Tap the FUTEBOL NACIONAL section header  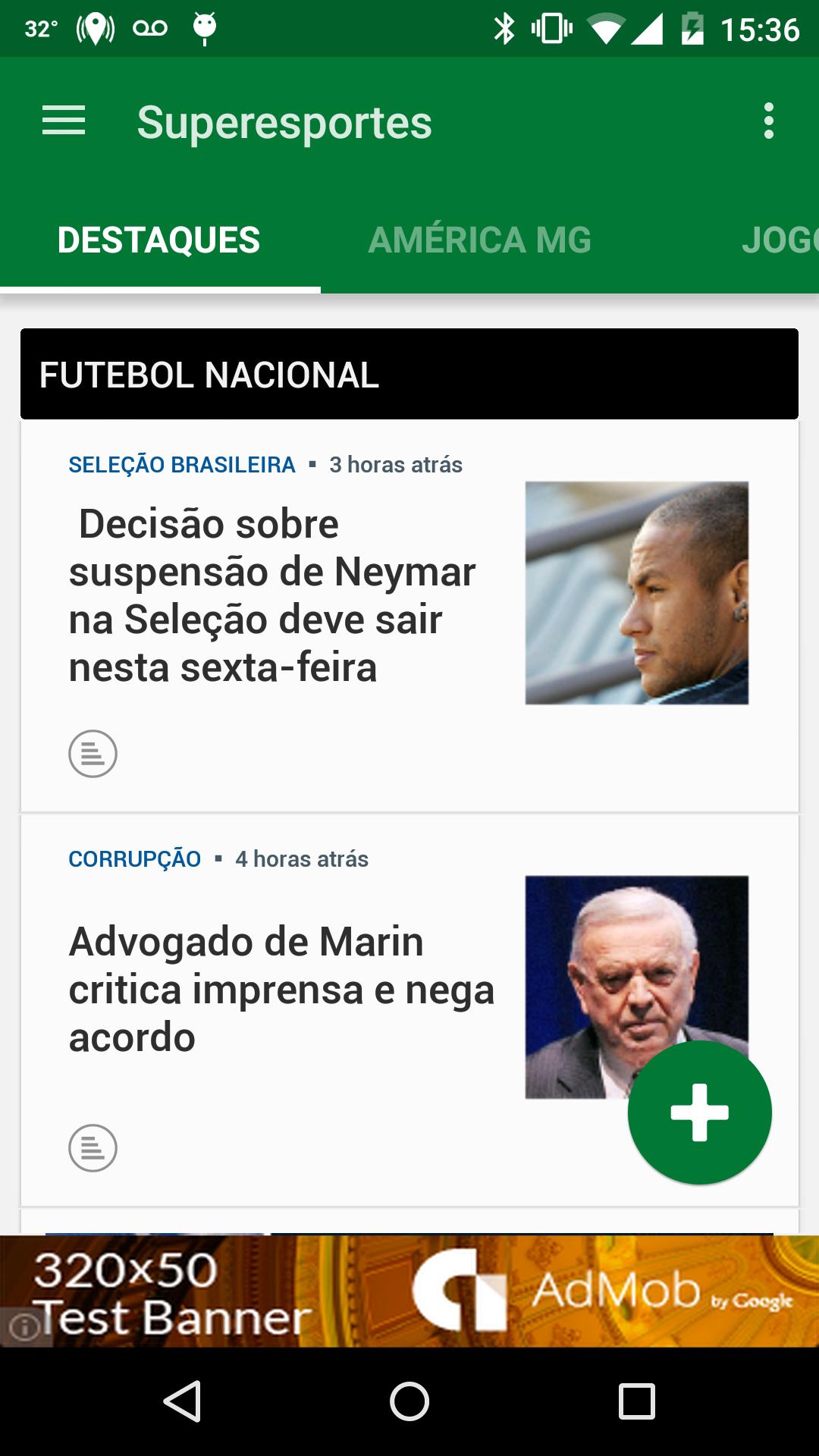click(x=209, y=375)
